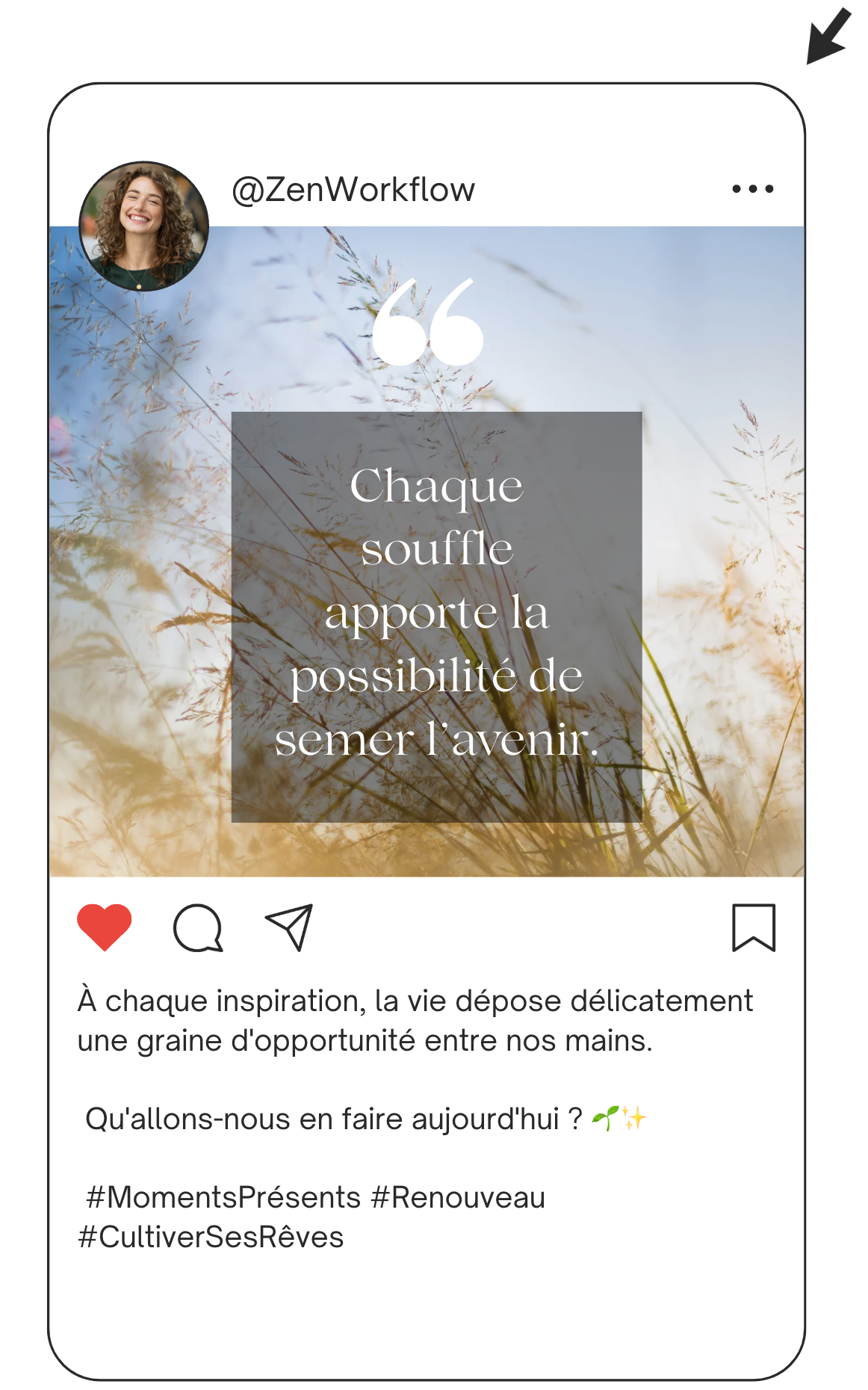The width and height of the screenshot is (868, 1390).
Task: Open the @ZenWorkflow profile name
Action: (x=352, y=189)
